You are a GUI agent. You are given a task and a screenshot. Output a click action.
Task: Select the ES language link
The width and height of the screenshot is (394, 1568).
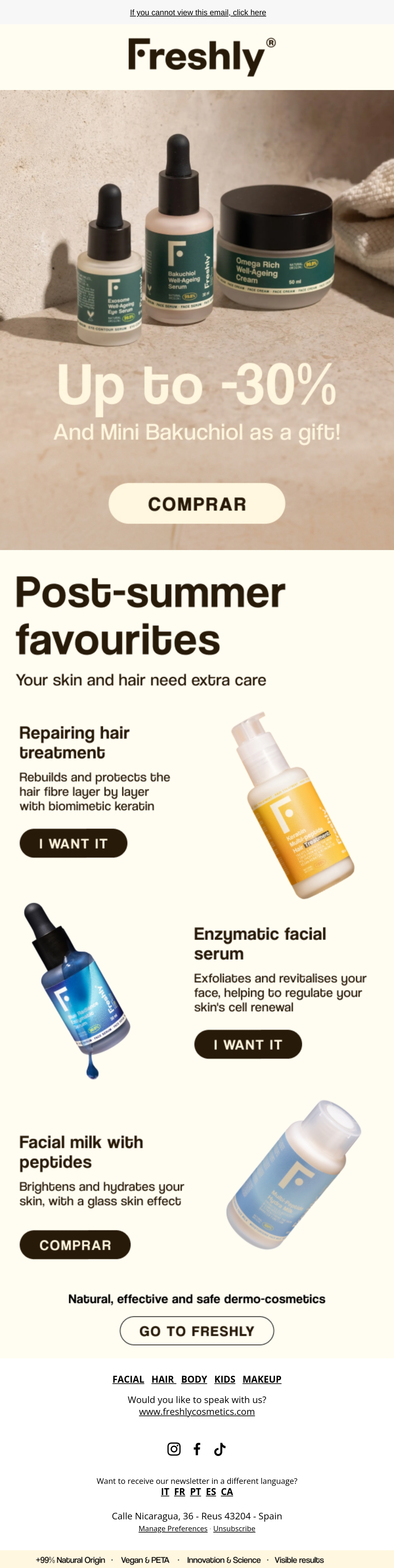[211, 1491]
